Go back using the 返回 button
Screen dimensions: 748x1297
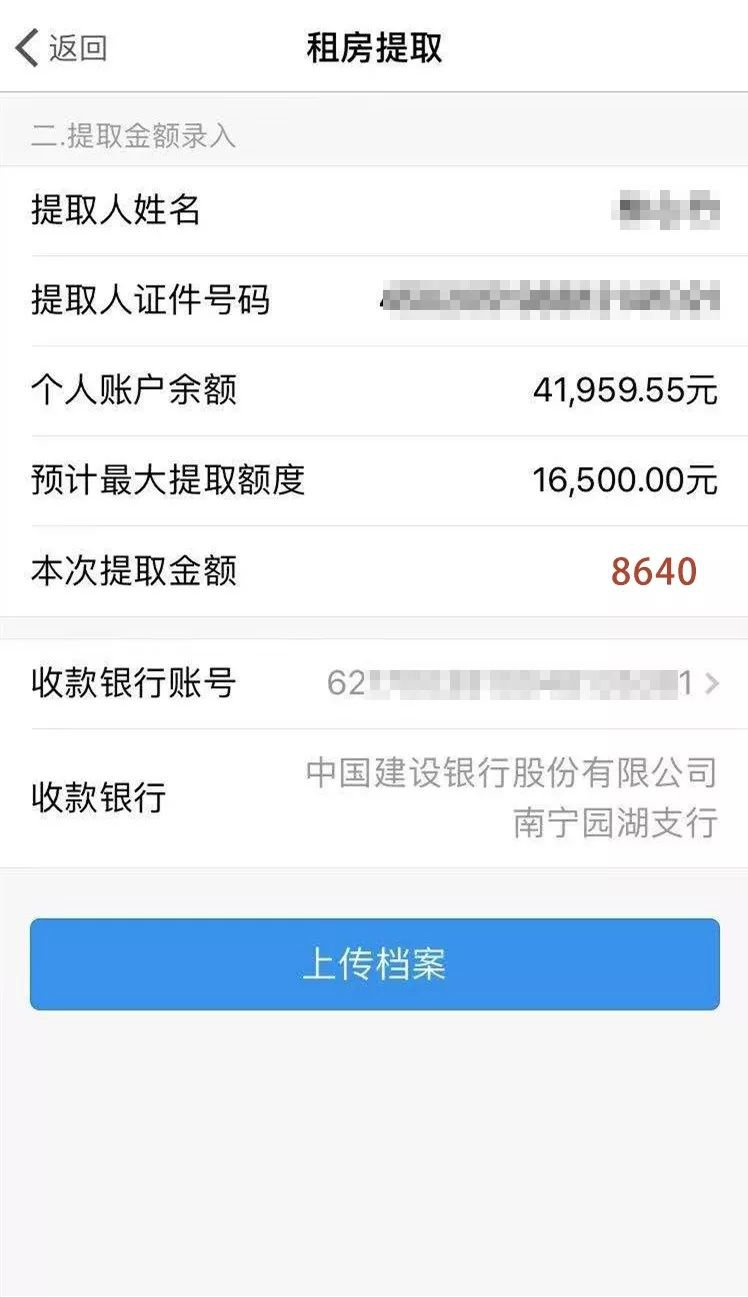[x=62, y=48]
